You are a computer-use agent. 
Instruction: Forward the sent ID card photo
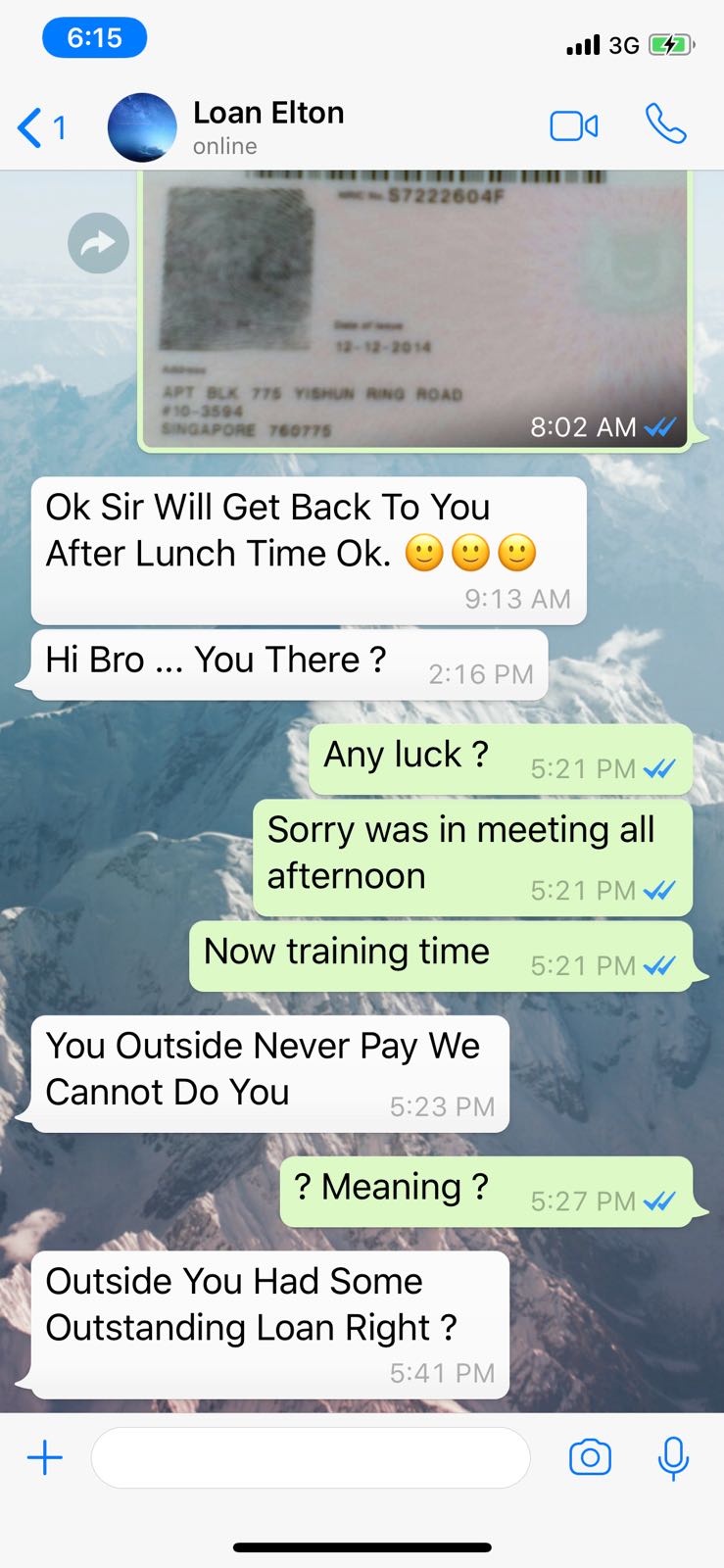(98, 243)
